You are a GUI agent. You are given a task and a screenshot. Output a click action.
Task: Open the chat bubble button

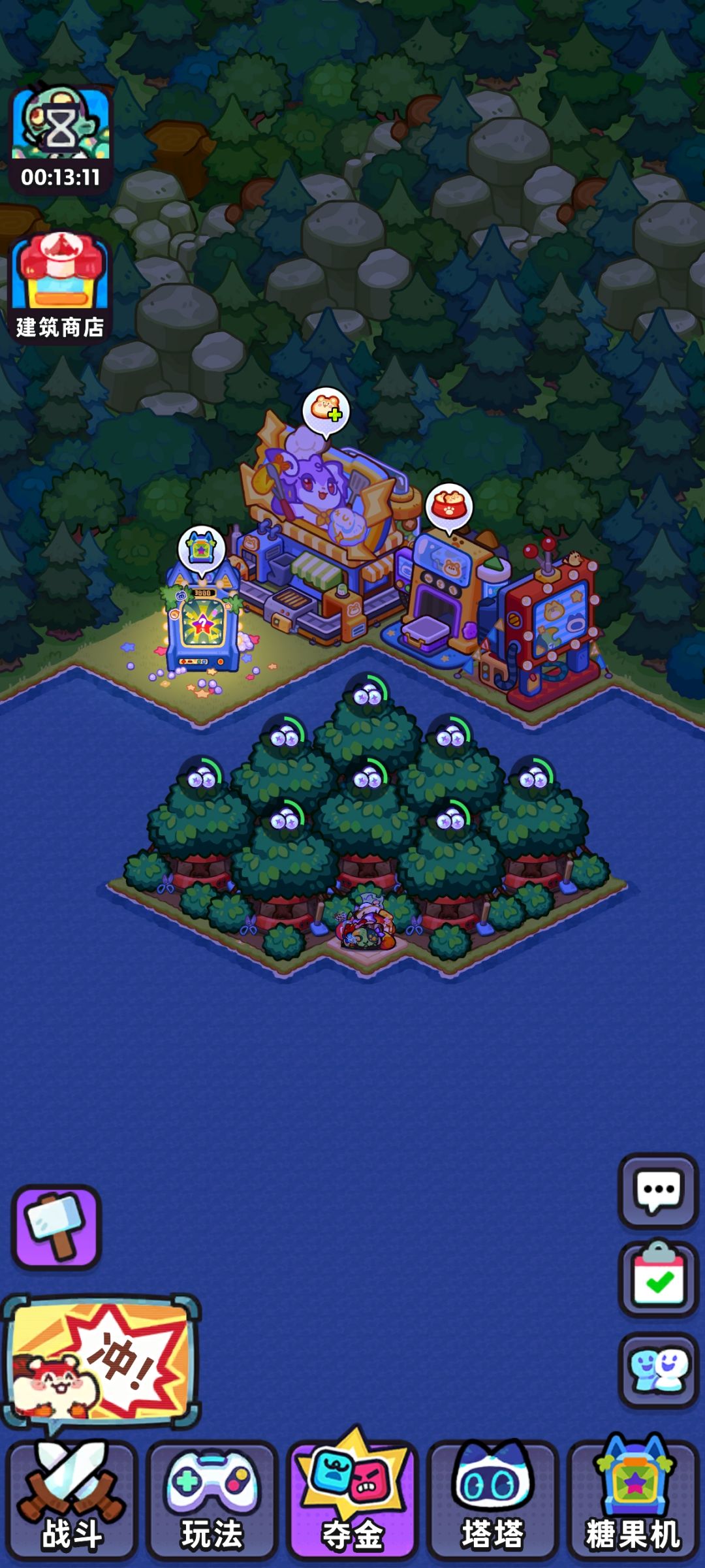click(658, 1191)
